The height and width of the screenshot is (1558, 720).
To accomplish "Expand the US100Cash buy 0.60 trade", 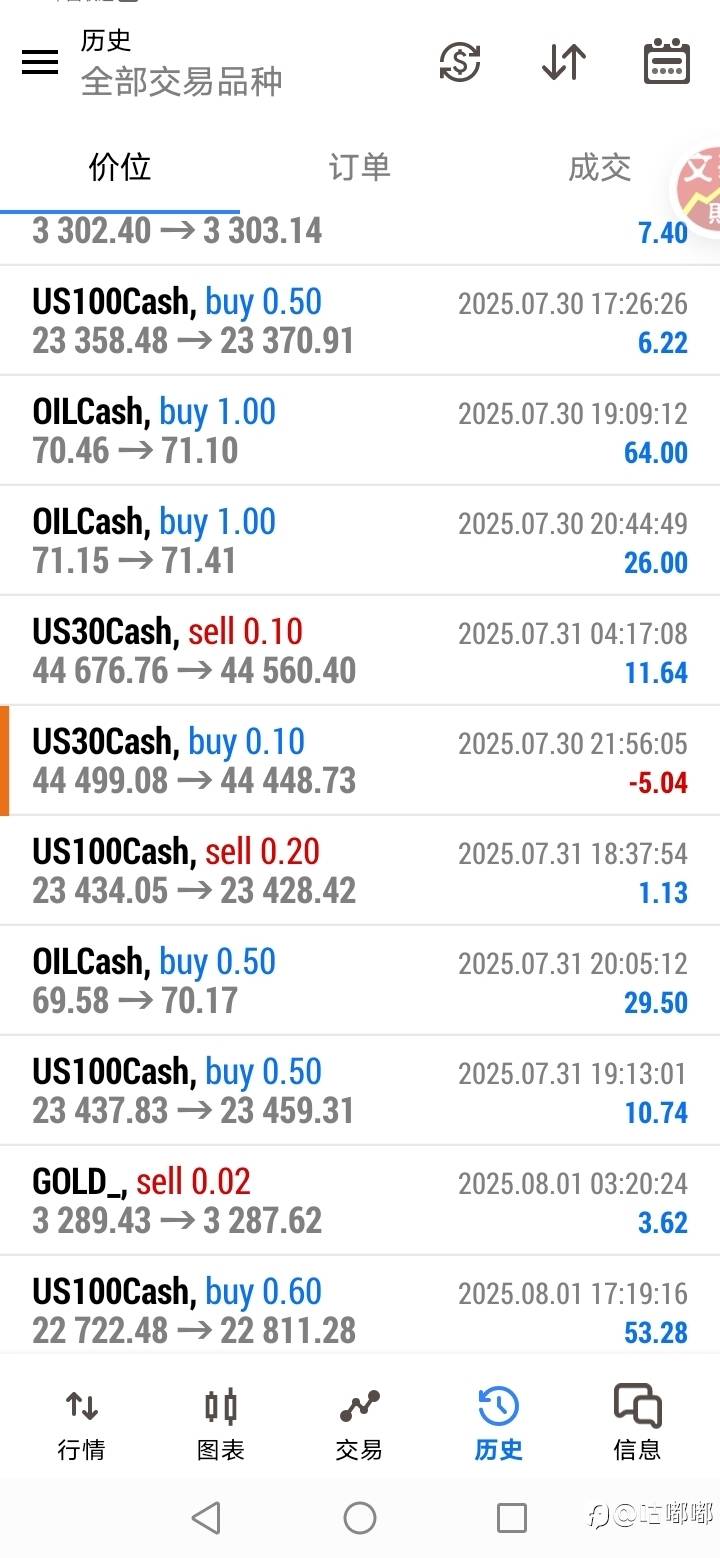I will tap(360, 1309).
